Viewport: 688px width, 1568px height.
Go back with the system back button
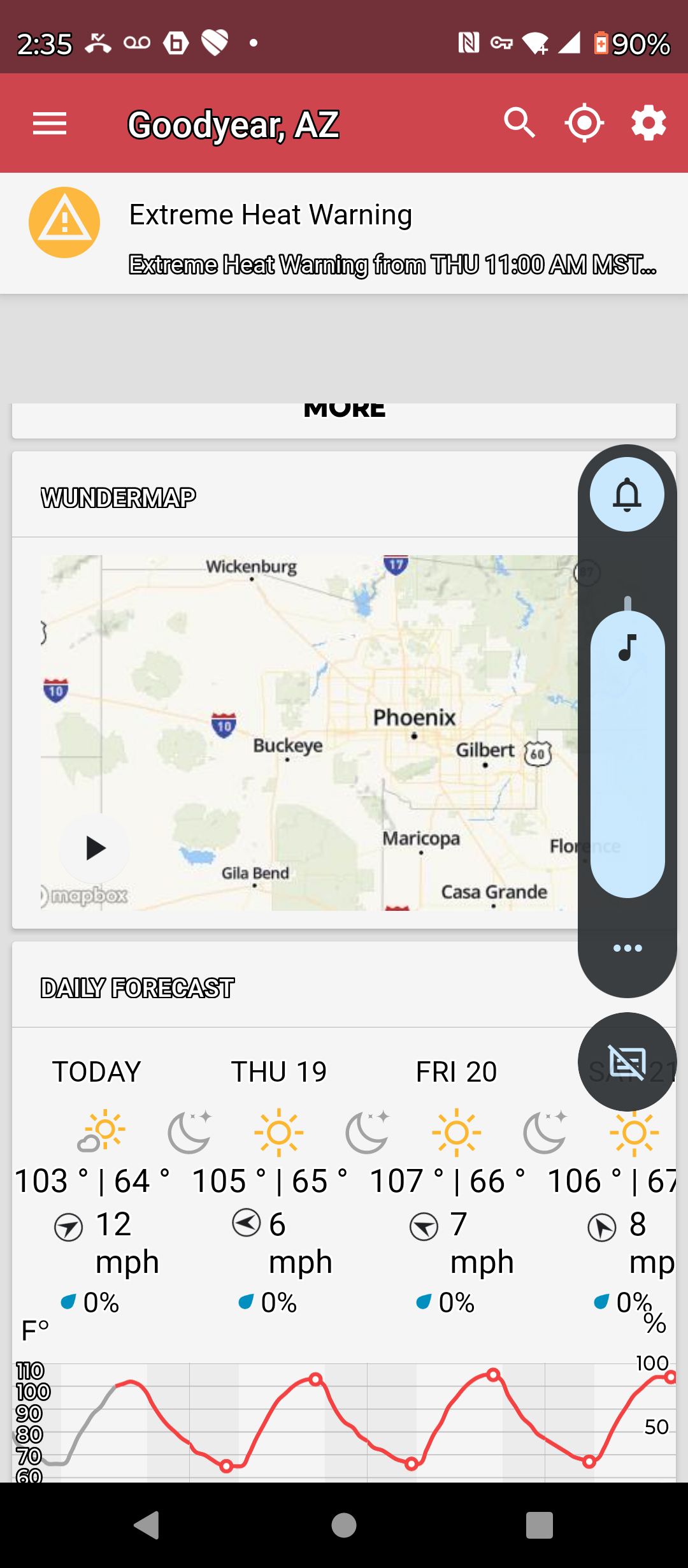tap(147, 1525)
